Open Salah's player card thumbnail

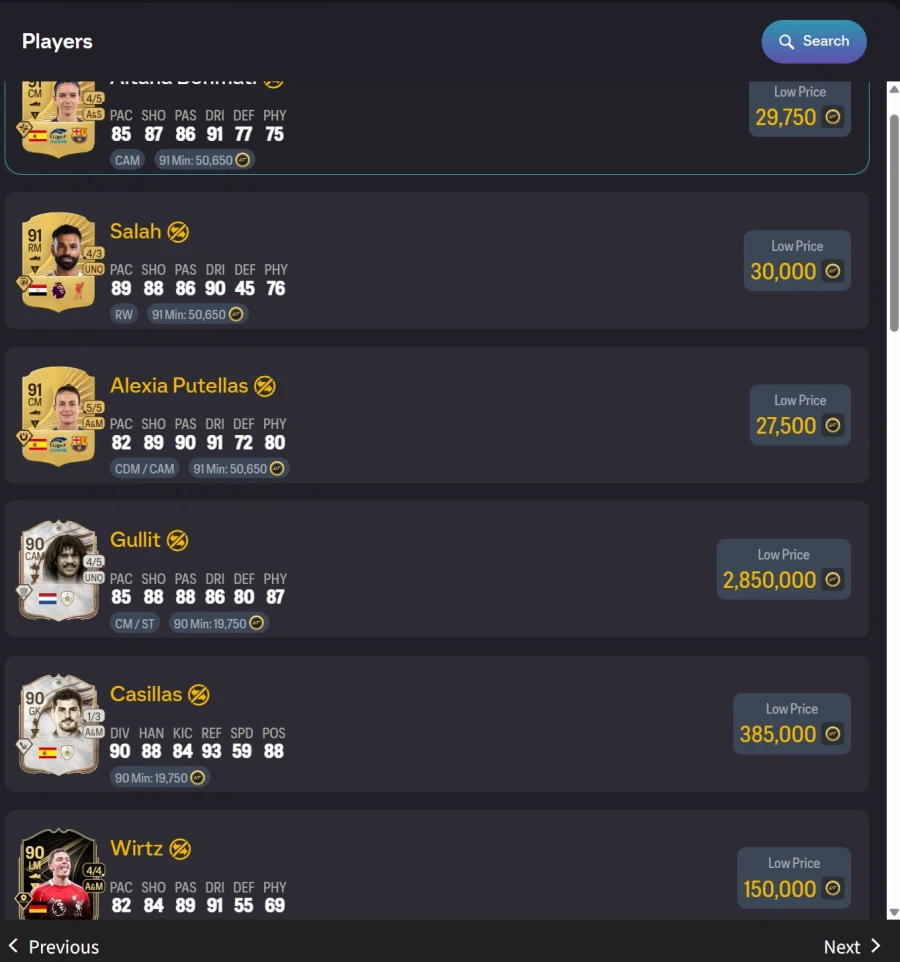(x=57, y=262)
